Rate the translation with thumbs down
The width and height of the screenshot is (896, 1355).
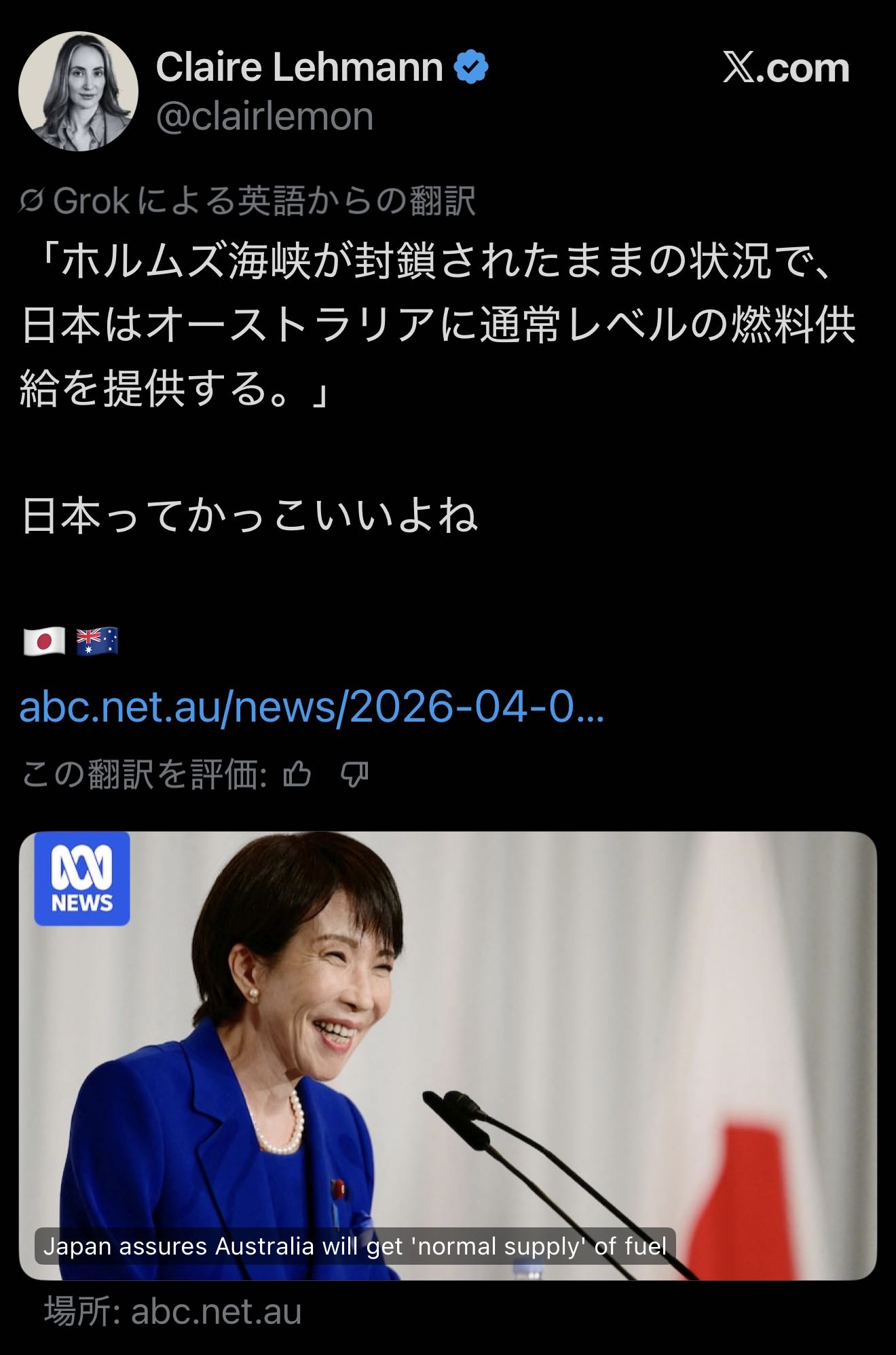click(354, 774)
